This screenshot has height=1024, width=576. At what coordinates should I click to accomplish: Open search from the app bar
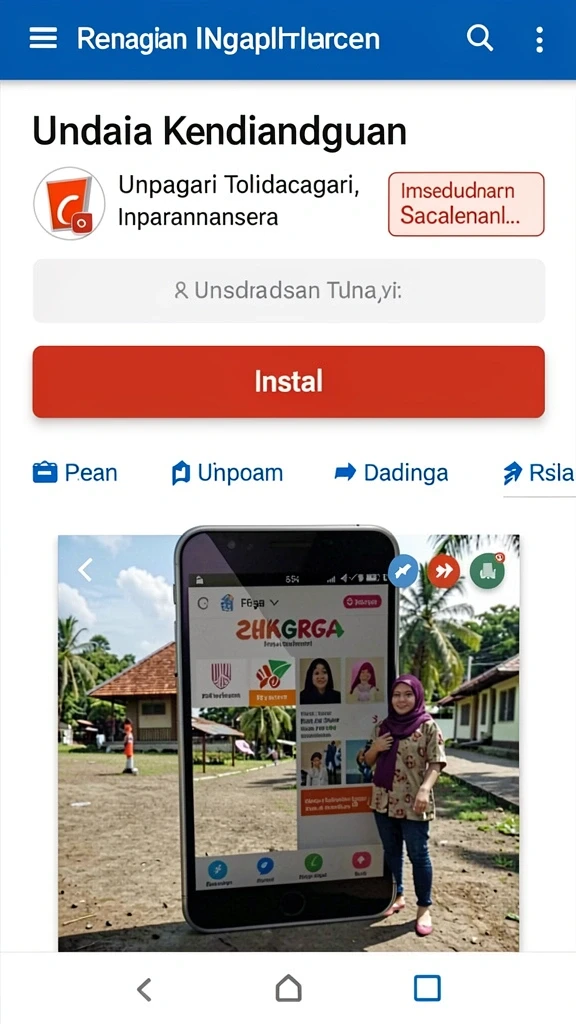coord(480,39)
